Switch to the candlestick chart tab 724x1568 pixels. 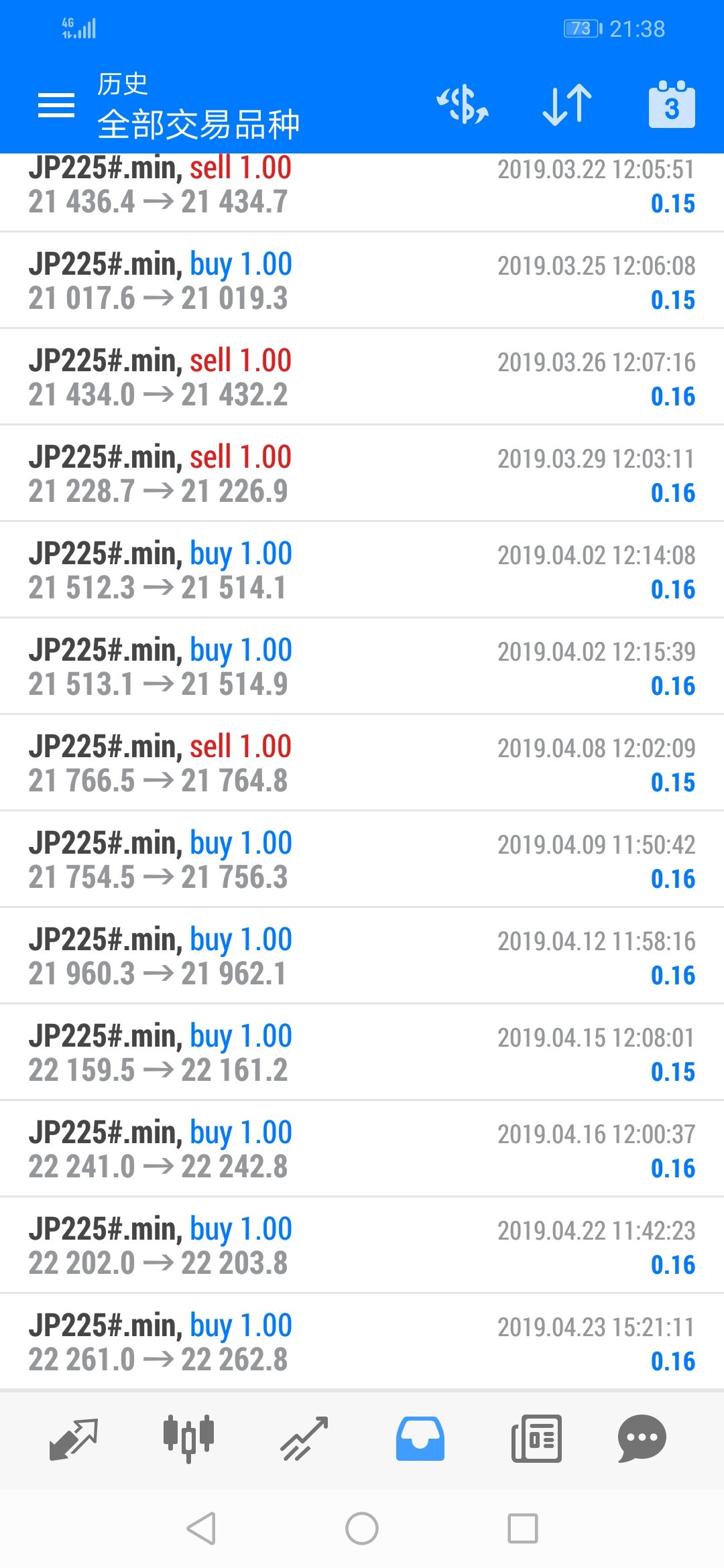tap(188, 1439)
